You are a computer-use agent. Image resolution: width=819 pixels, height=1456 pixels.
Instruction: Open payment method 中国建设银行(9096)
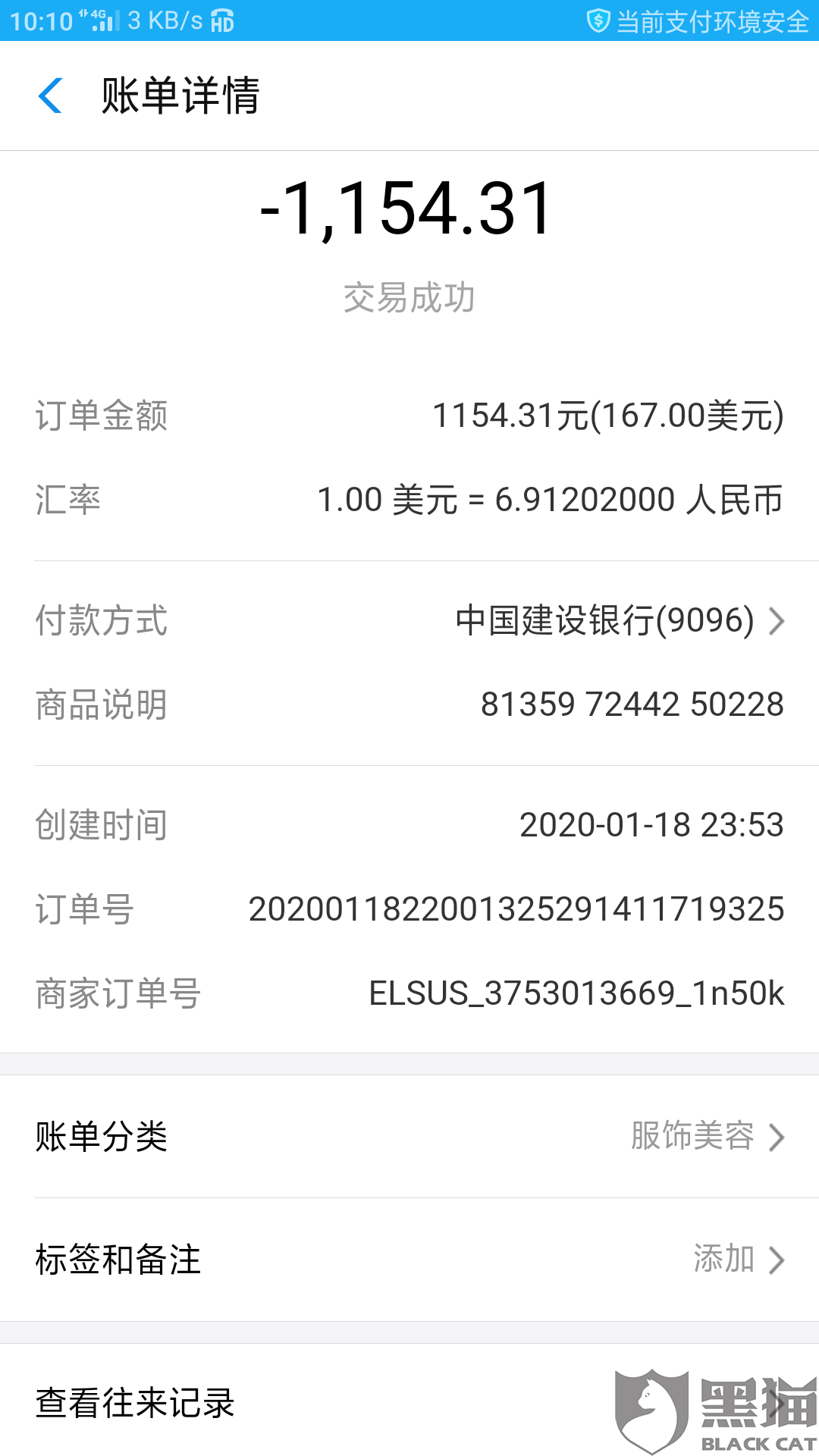click(x=618, y=621)
